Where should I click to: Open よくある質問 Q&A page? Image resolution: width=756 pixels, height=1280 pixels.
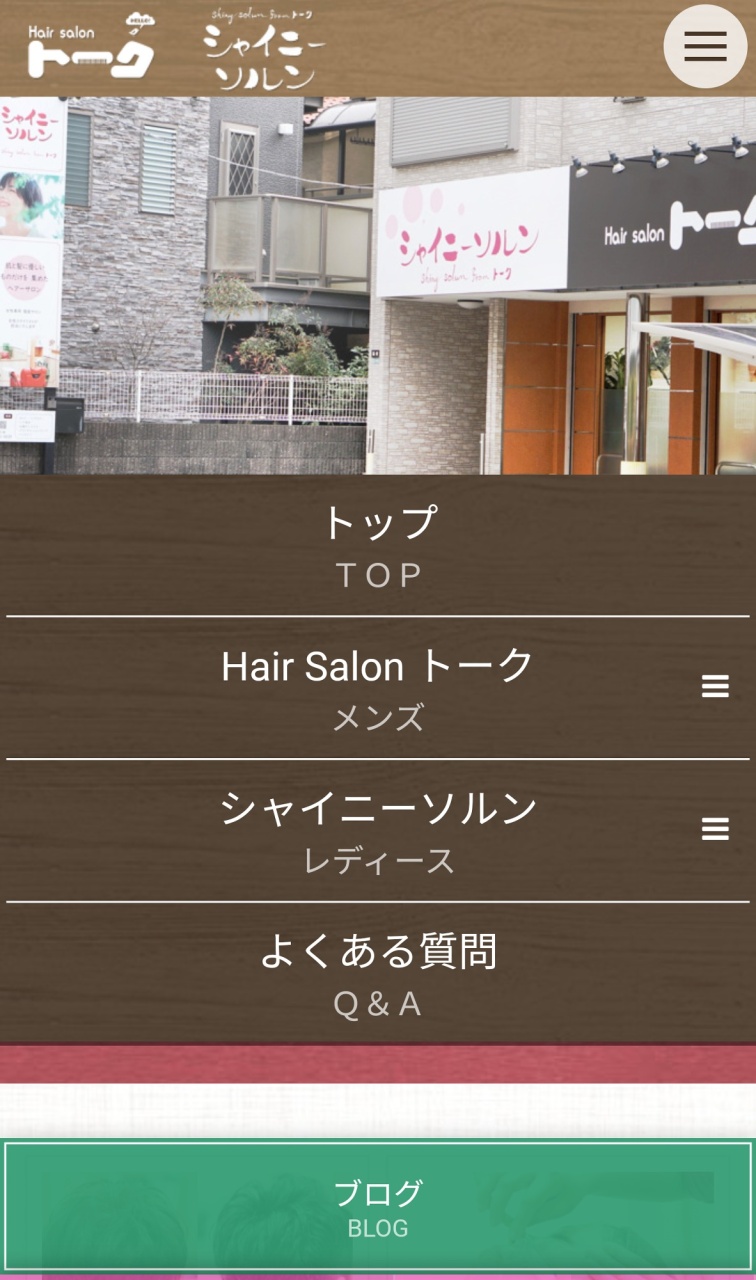[x=378, y=974]
